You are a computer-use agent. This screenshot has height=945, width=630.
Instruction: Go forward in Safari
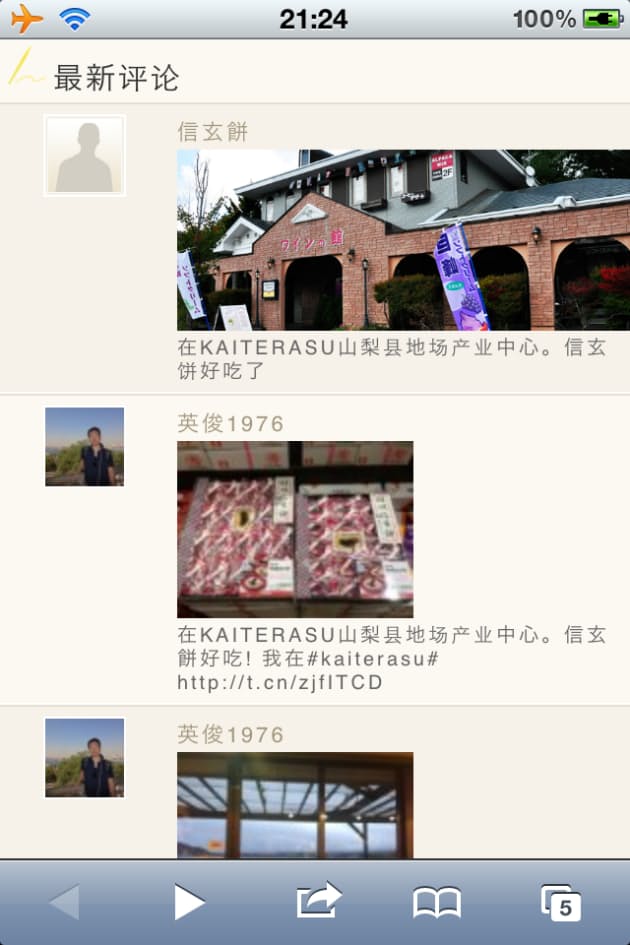[189, 902]
